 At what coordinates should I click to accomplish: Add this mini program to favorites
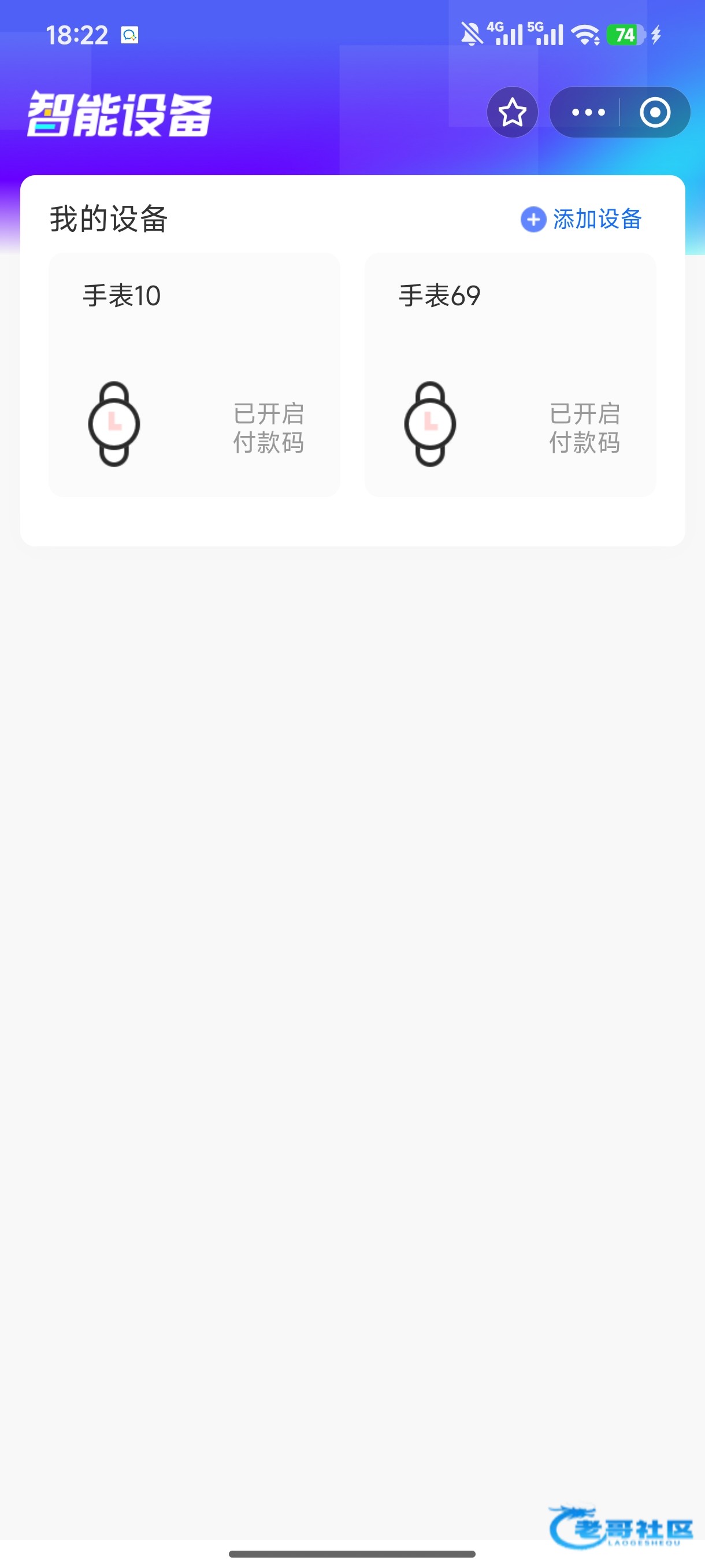[512, 113]
